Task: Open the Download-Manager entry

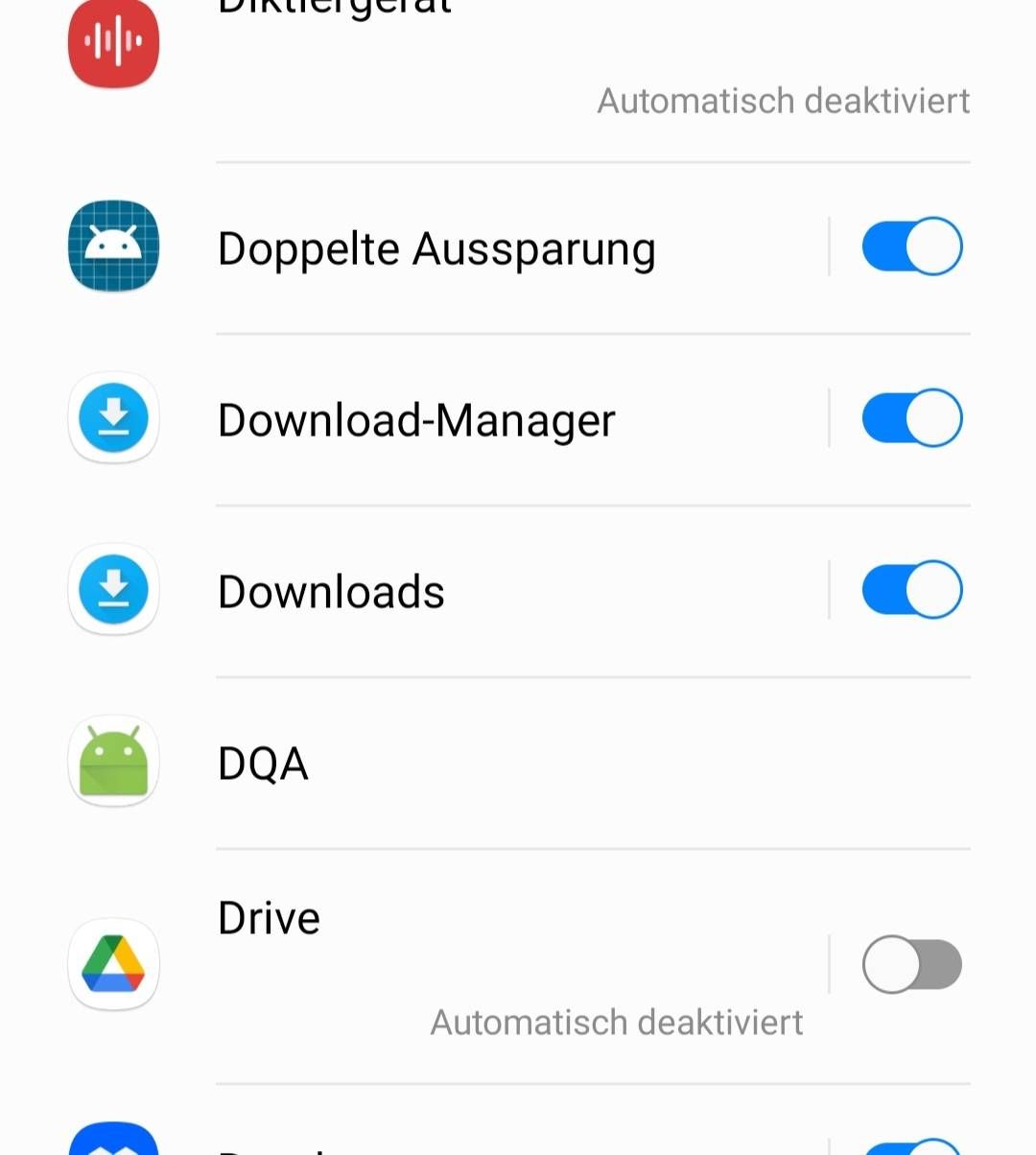Action: click(416, 420)
